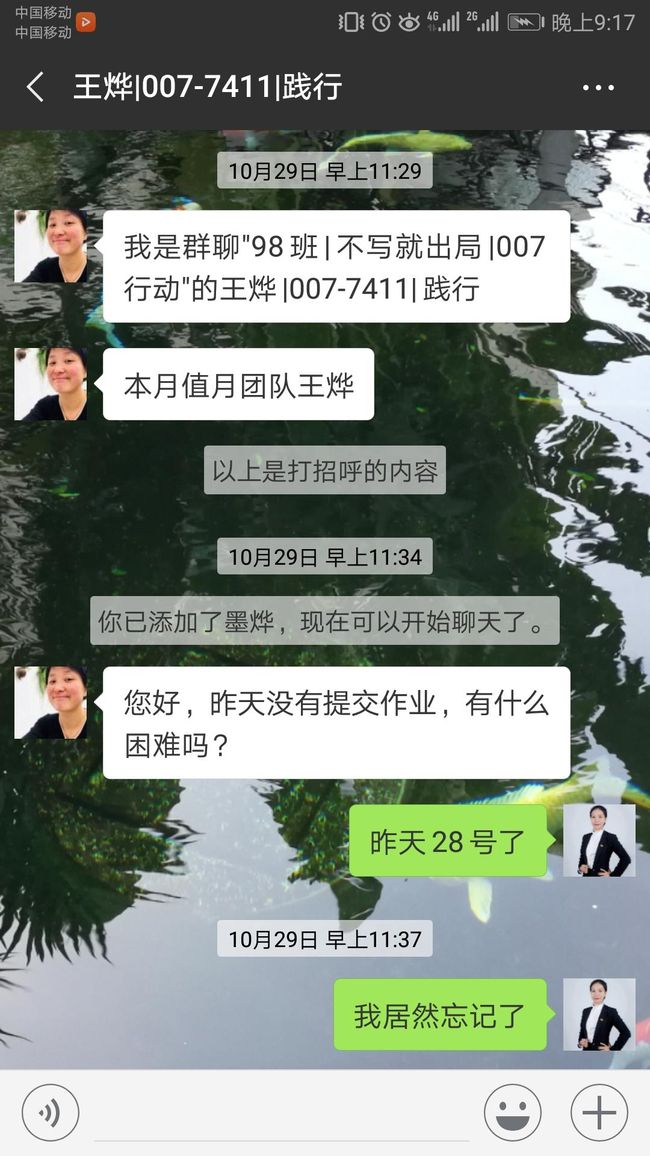Open the emoji sticker panel
650x1156 pixels.
512,1113
